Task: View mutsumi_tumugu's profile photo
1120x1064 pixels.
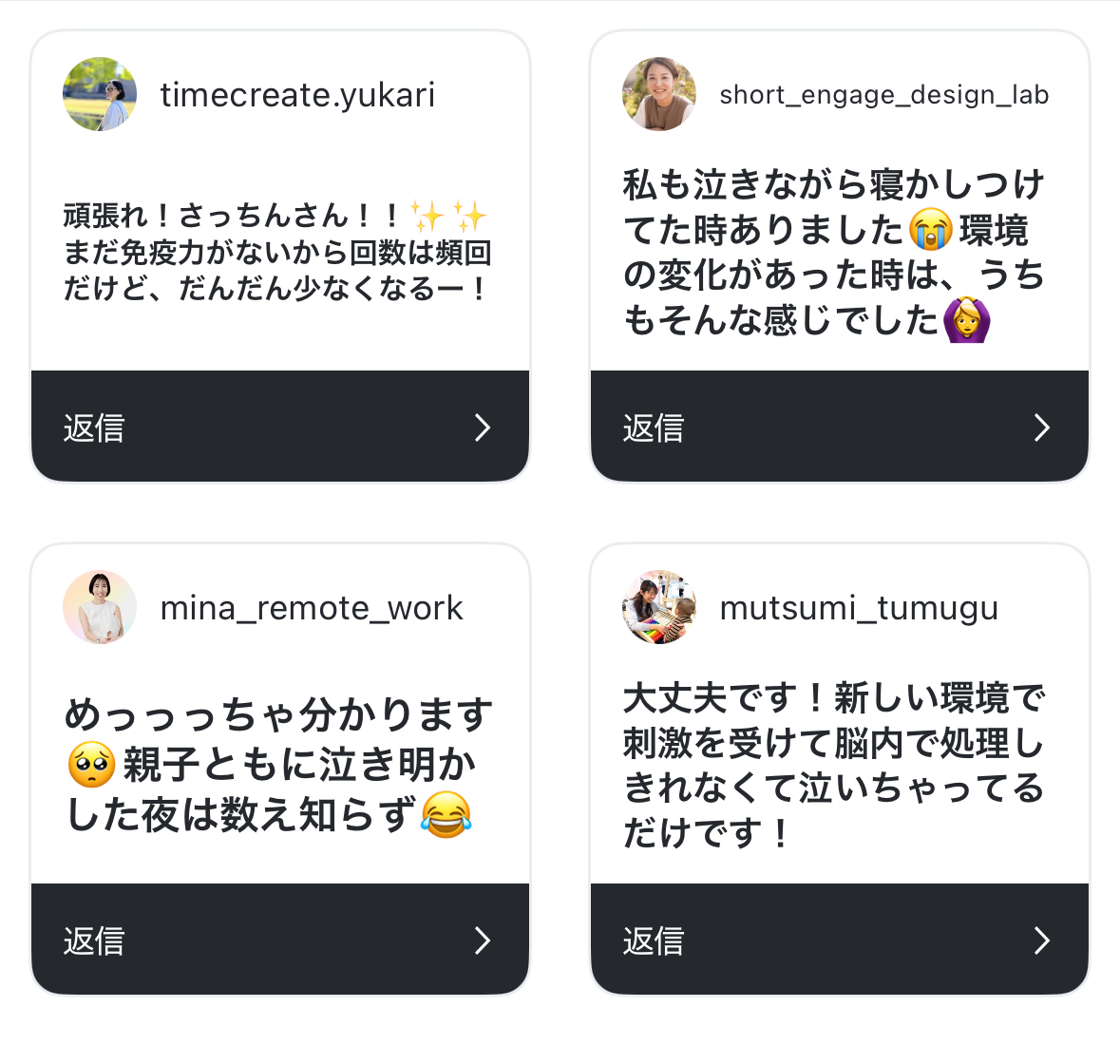Action: tap(659, 607)
